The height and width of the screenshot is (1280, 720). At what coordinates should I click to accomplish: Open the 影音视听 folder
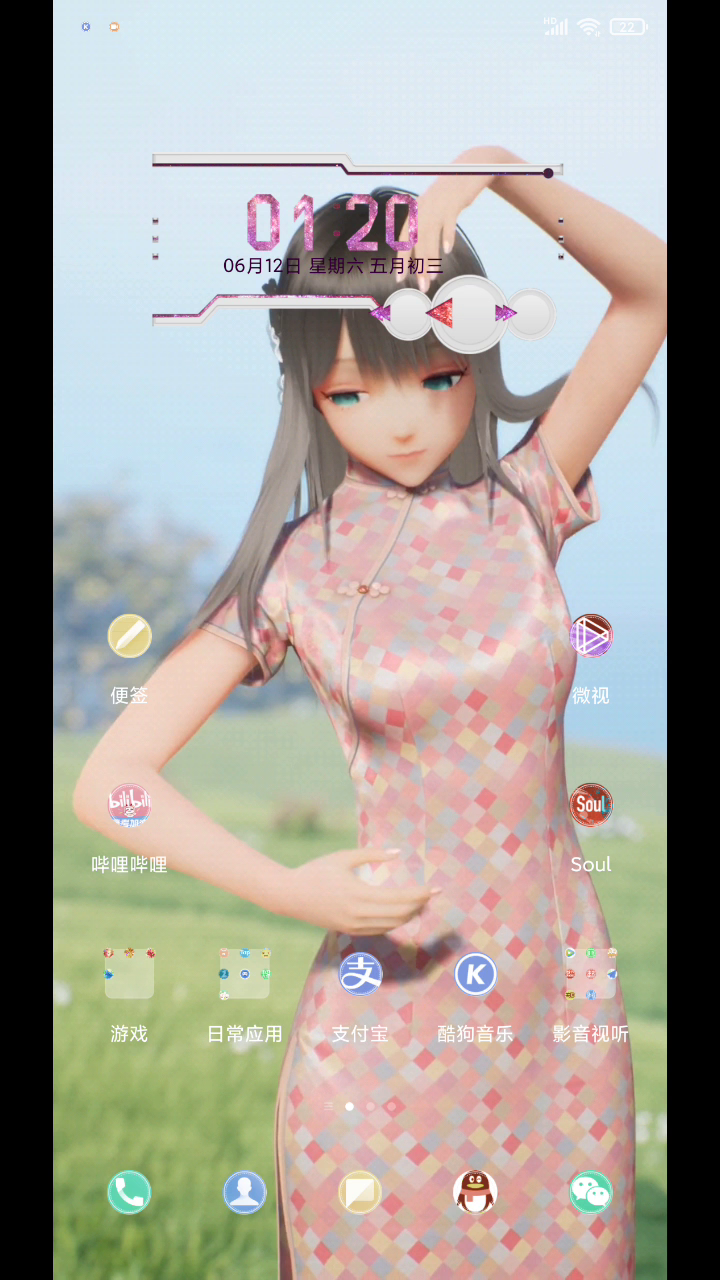point(591,974)
